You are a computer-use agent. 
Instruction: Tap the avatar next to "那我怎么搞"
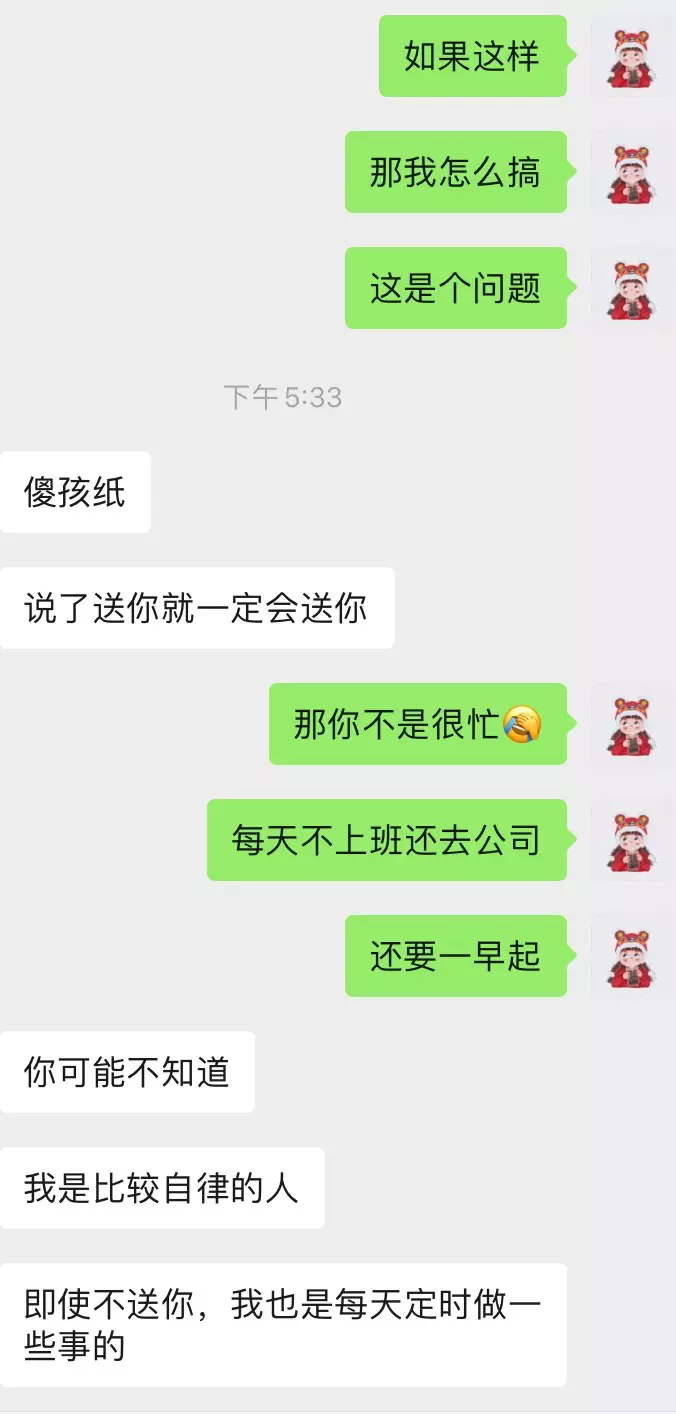(631, 173)
